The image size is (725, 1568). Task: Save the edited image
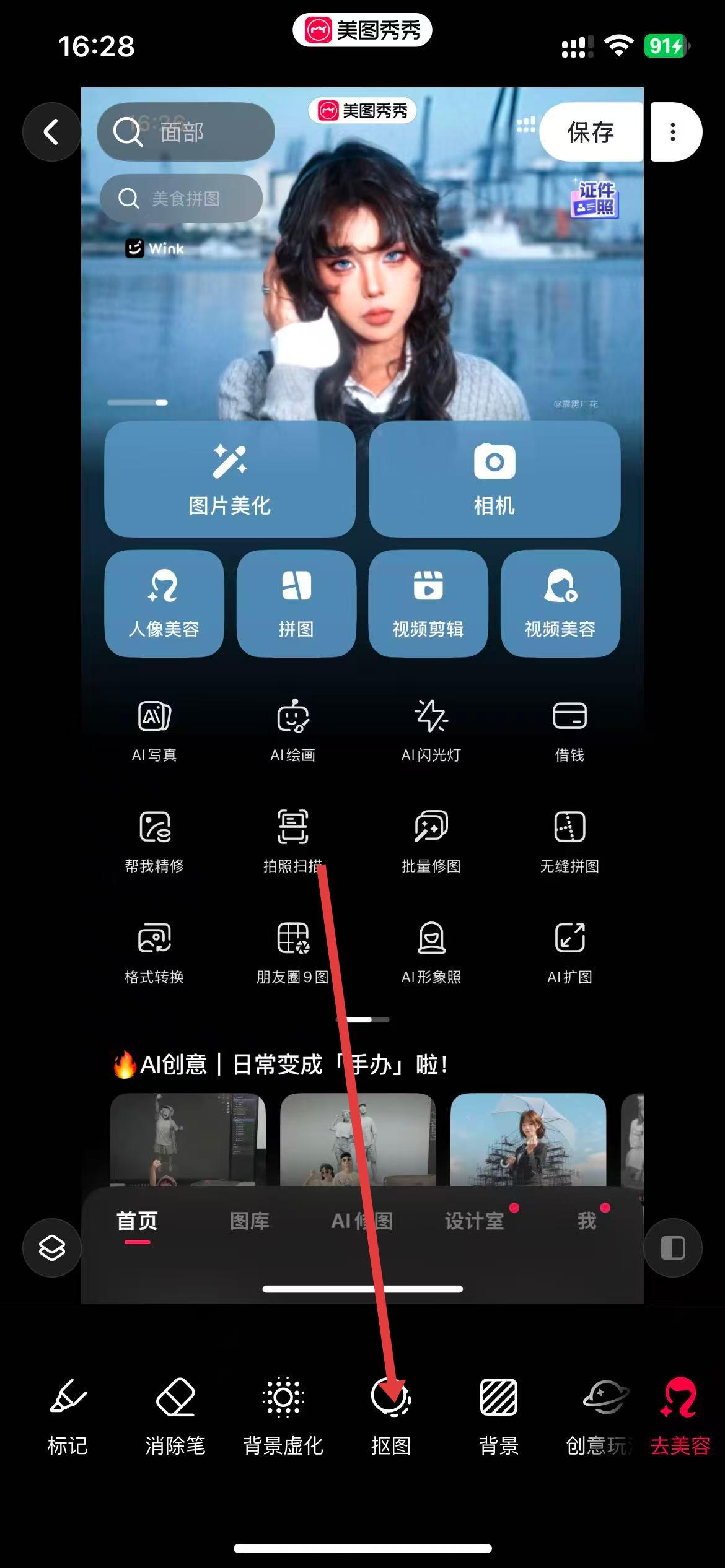[591, 132]
